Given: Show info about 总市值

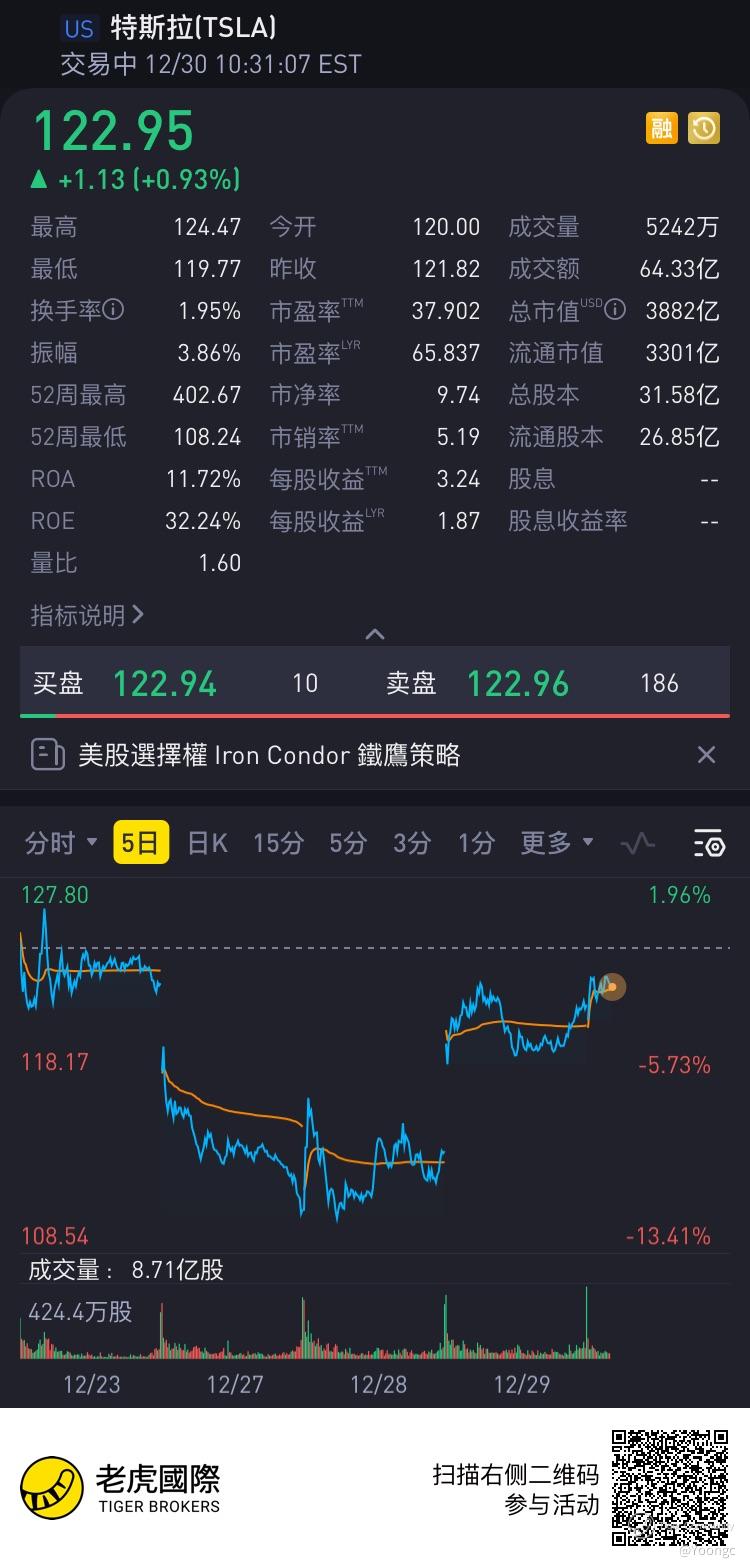Looking at the screenshot, I should (x=616, y=310).
